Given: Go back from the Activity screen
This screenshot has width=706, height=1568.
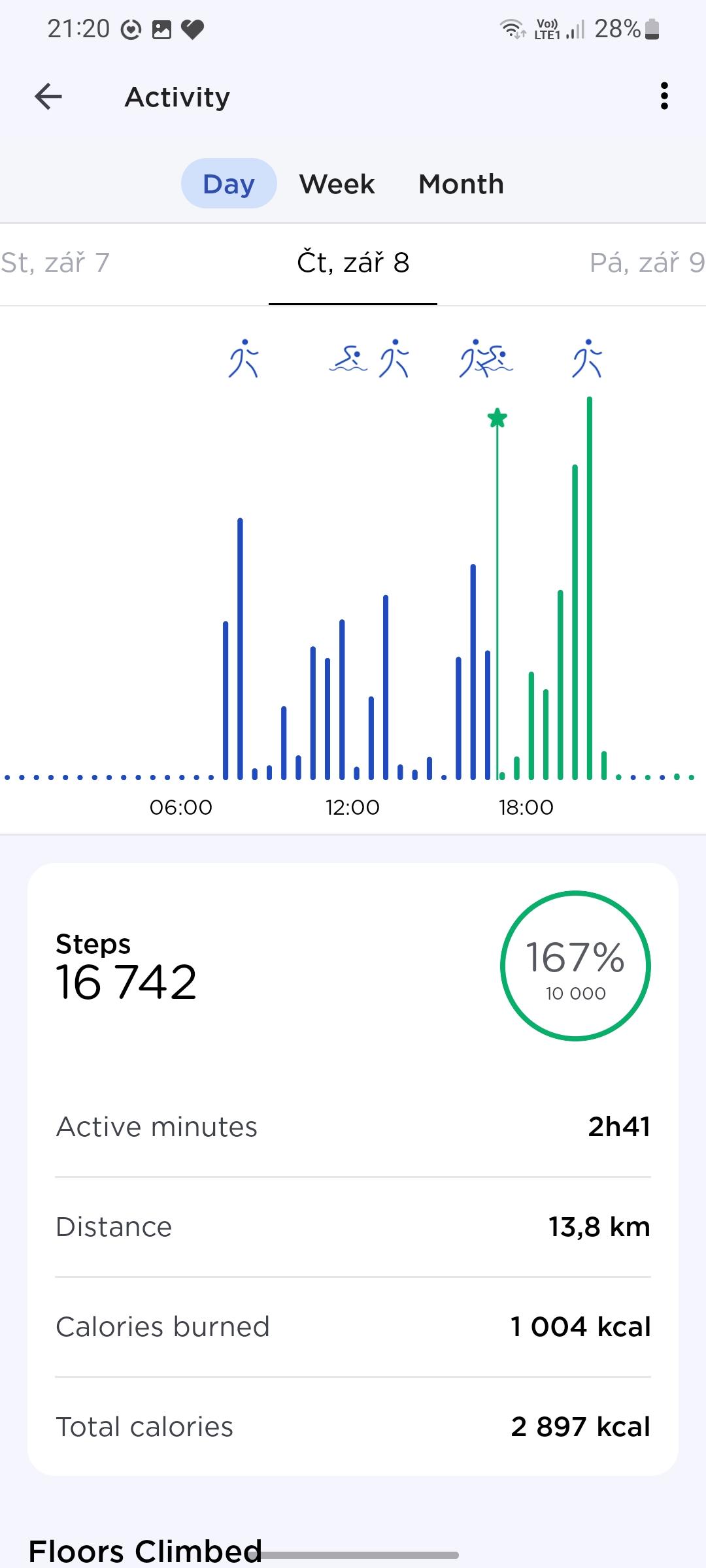Looking at the screenshot, I should [x=48, y=97].
